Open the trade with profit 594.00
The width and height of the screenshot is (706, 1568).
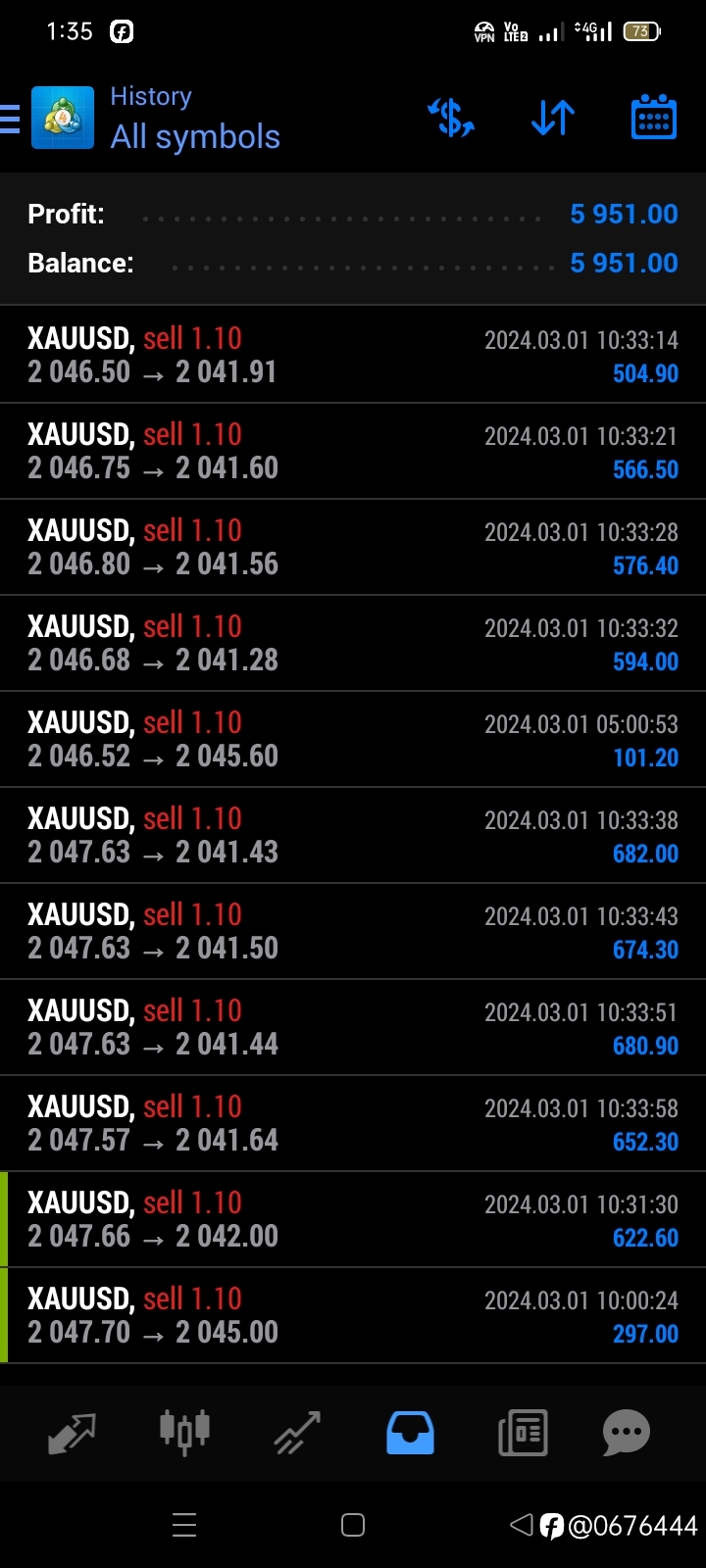point(353,643)
